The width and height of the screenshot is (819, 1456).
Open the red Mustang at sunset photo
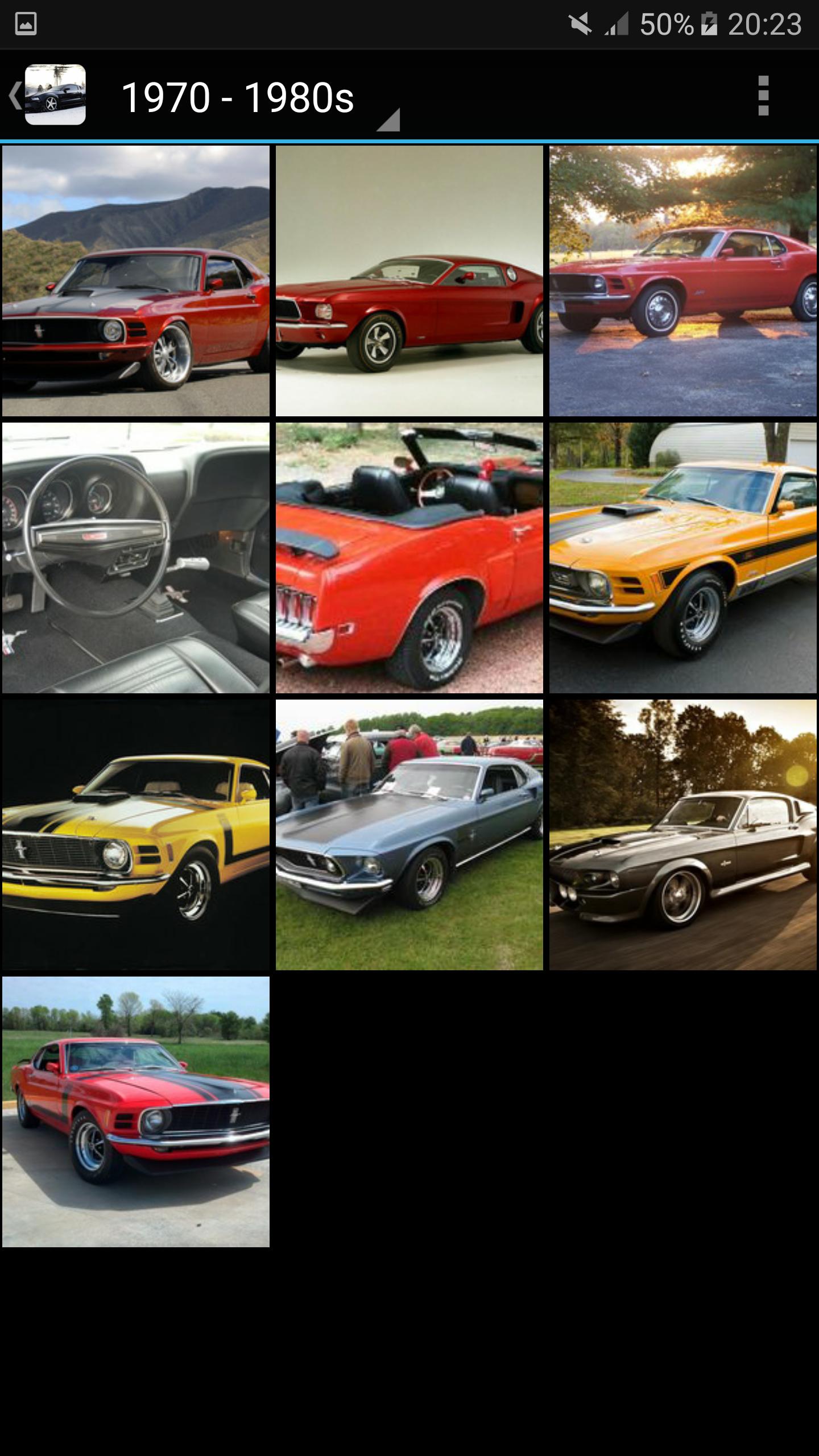click(682, 280)
